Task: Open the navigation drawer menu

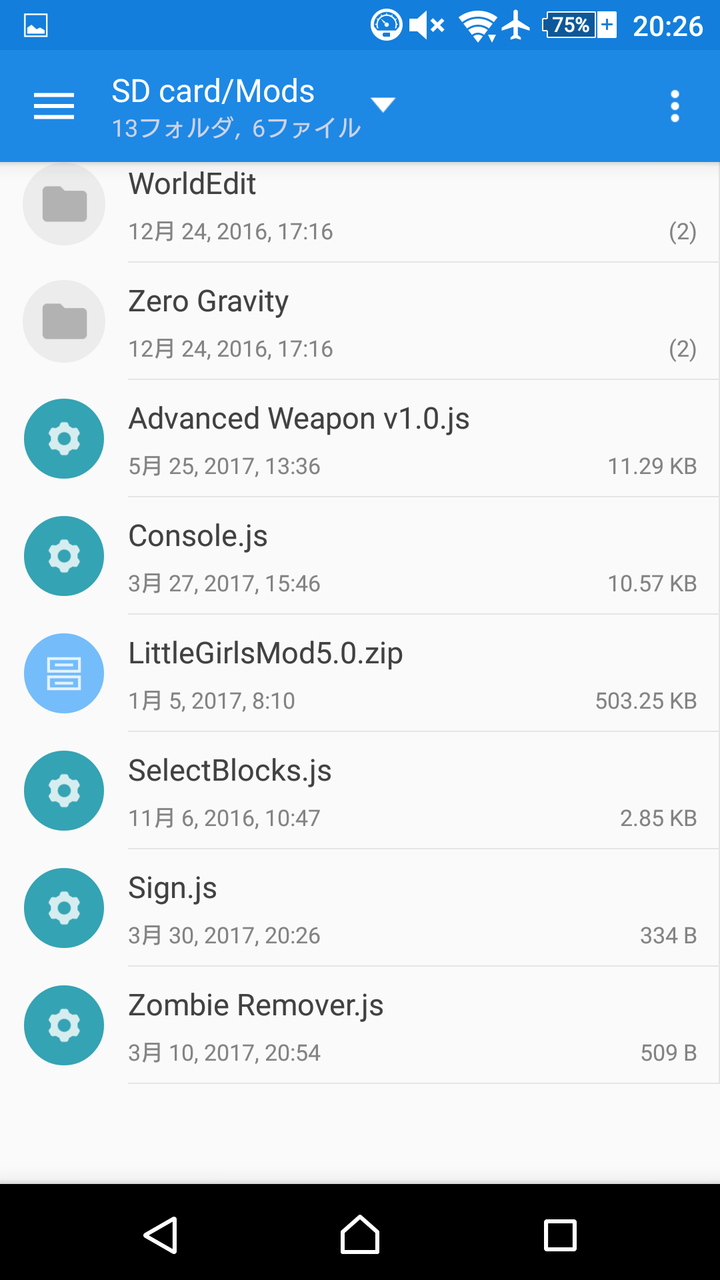Action: pos(54,106)
